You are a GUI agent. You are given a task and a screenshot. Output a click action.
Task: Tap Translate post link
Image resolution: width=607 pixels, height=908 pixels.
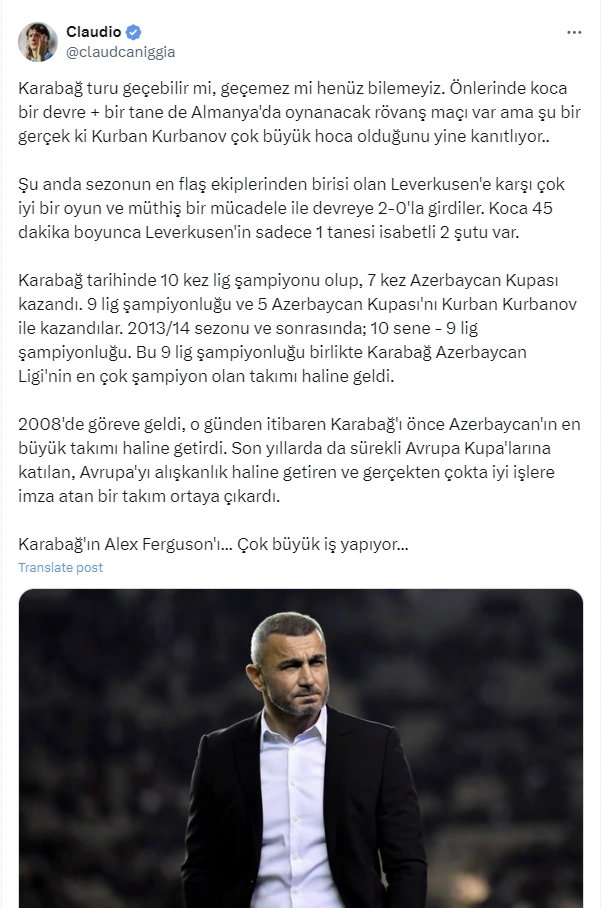click(60, 568)
